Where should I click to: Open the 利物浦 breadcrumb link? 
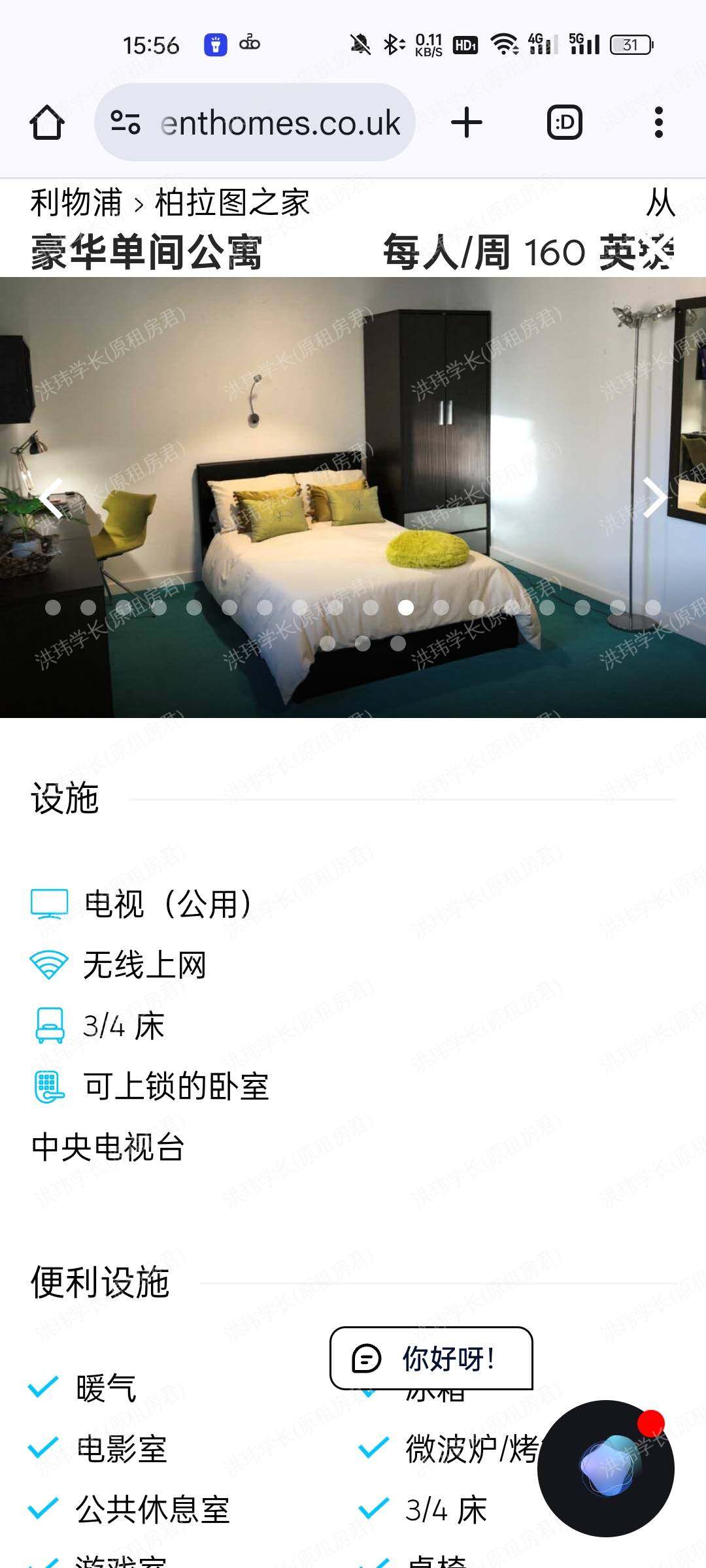point(76,203)
